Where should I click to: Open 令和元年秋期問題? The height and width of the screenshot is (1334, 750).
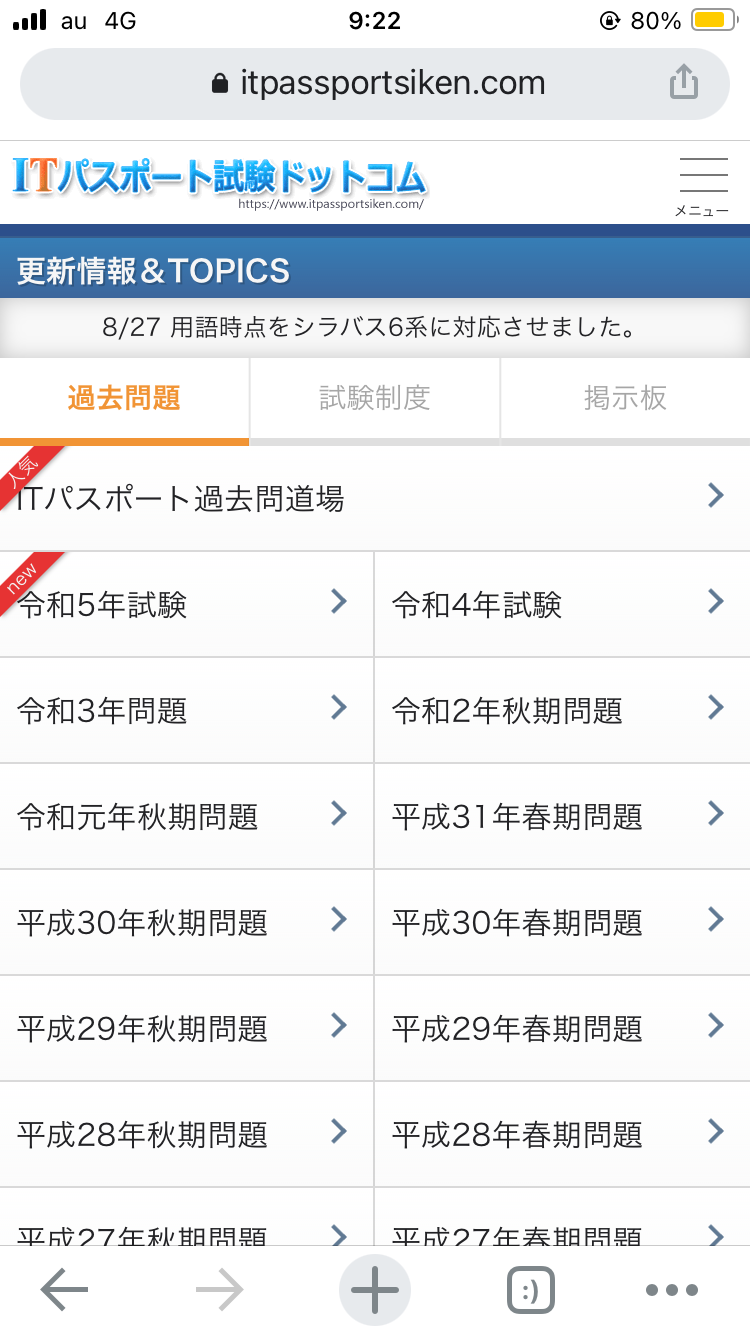(186, 817)
